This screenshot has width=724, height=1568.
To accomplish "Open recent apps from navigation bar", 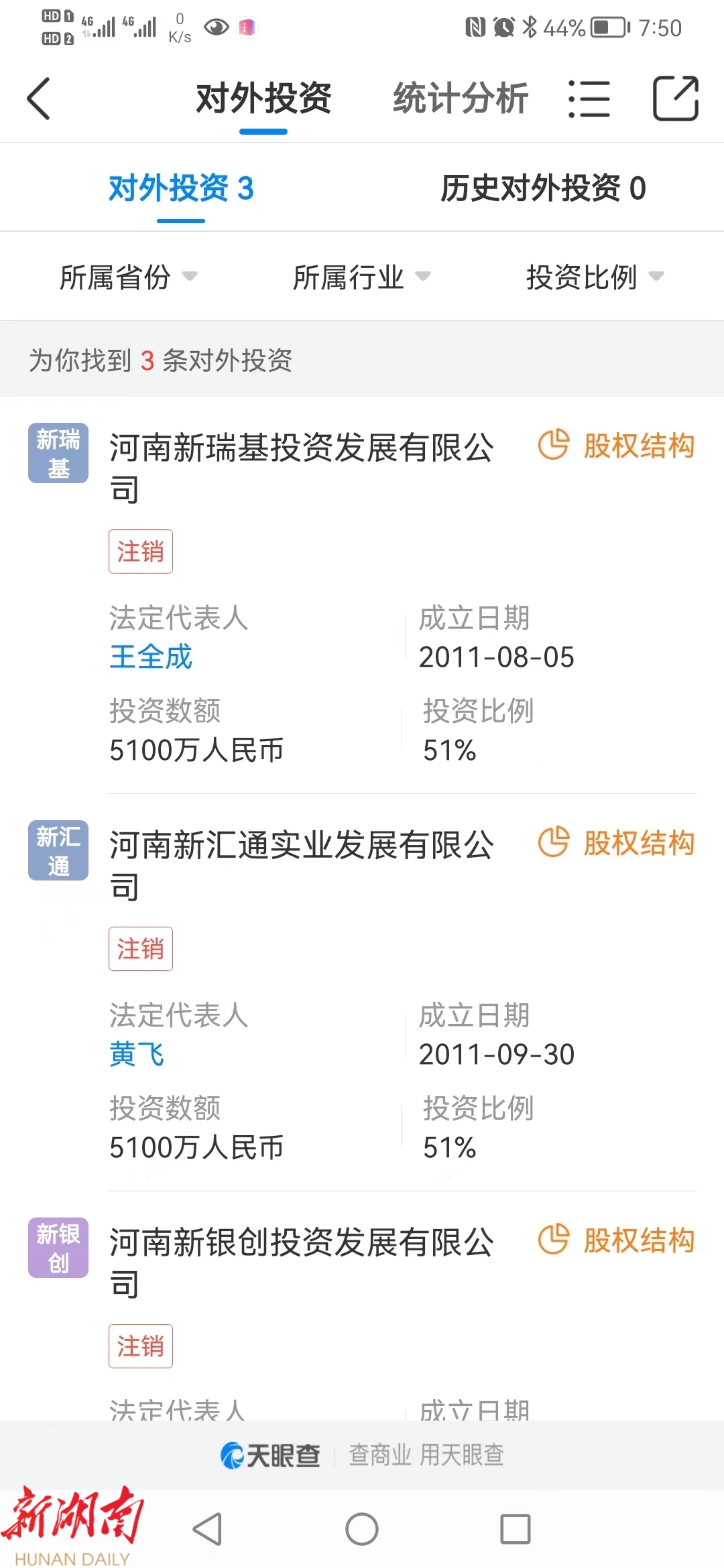I will (516, 1529).
